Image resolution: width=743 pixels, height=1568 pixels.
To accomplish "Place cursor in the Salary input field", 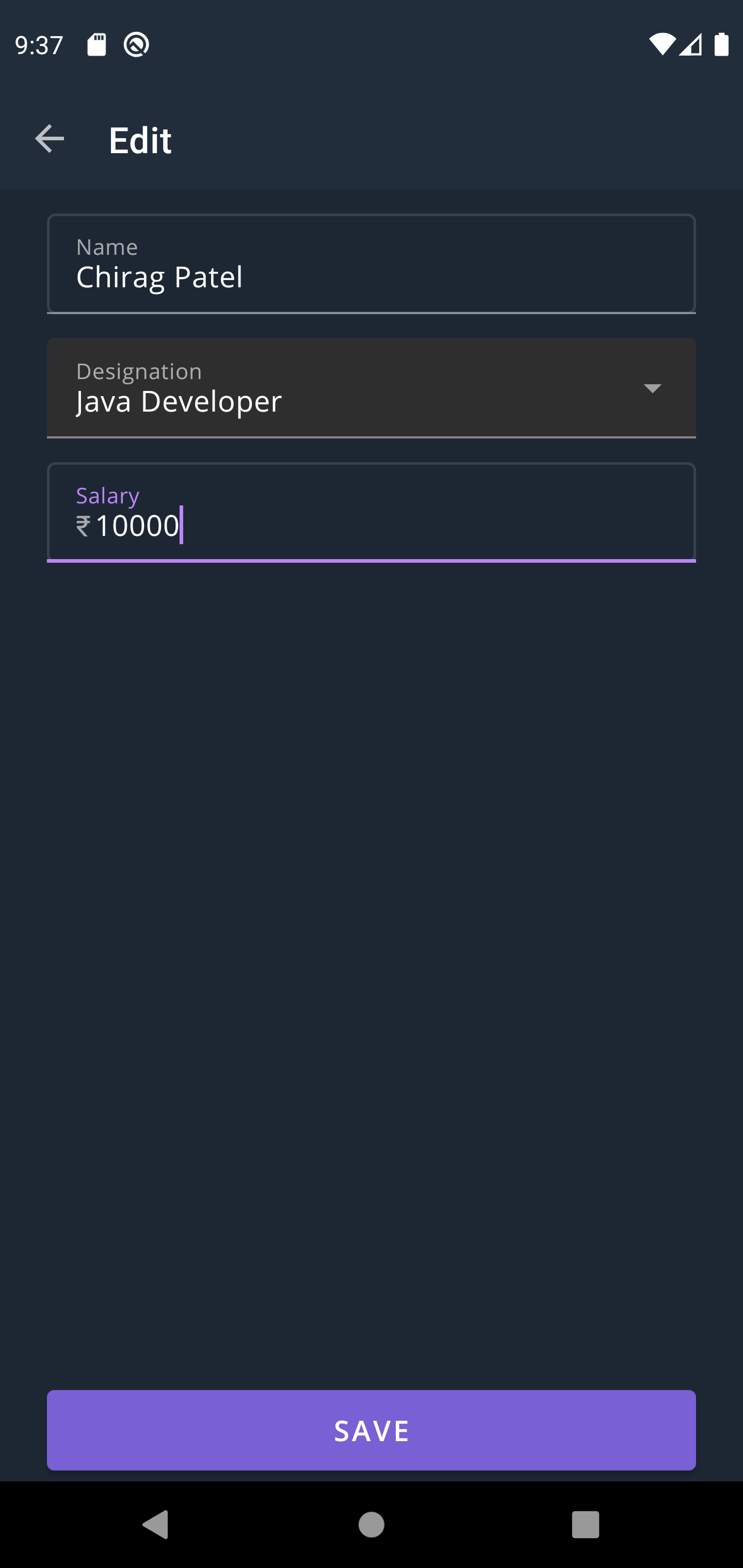I will [x=372, y=524].
